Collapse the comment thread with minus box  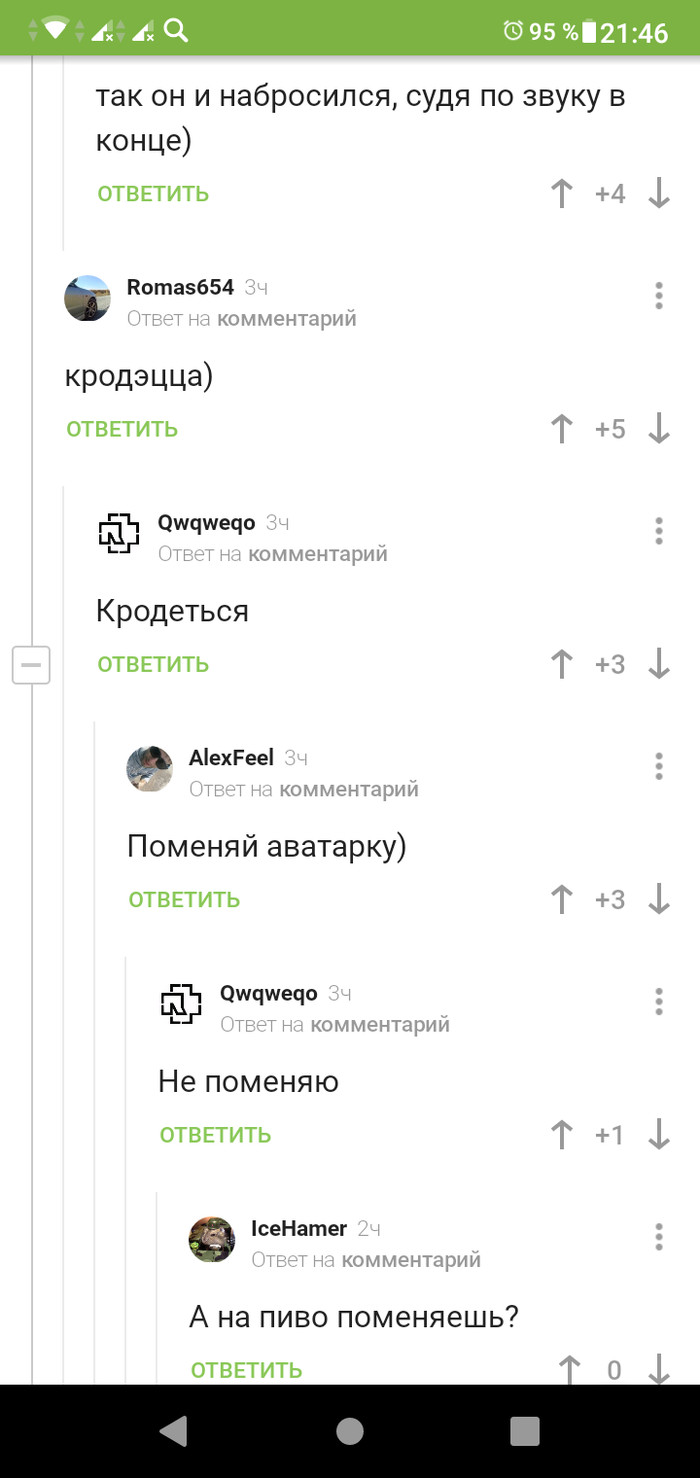31,665
